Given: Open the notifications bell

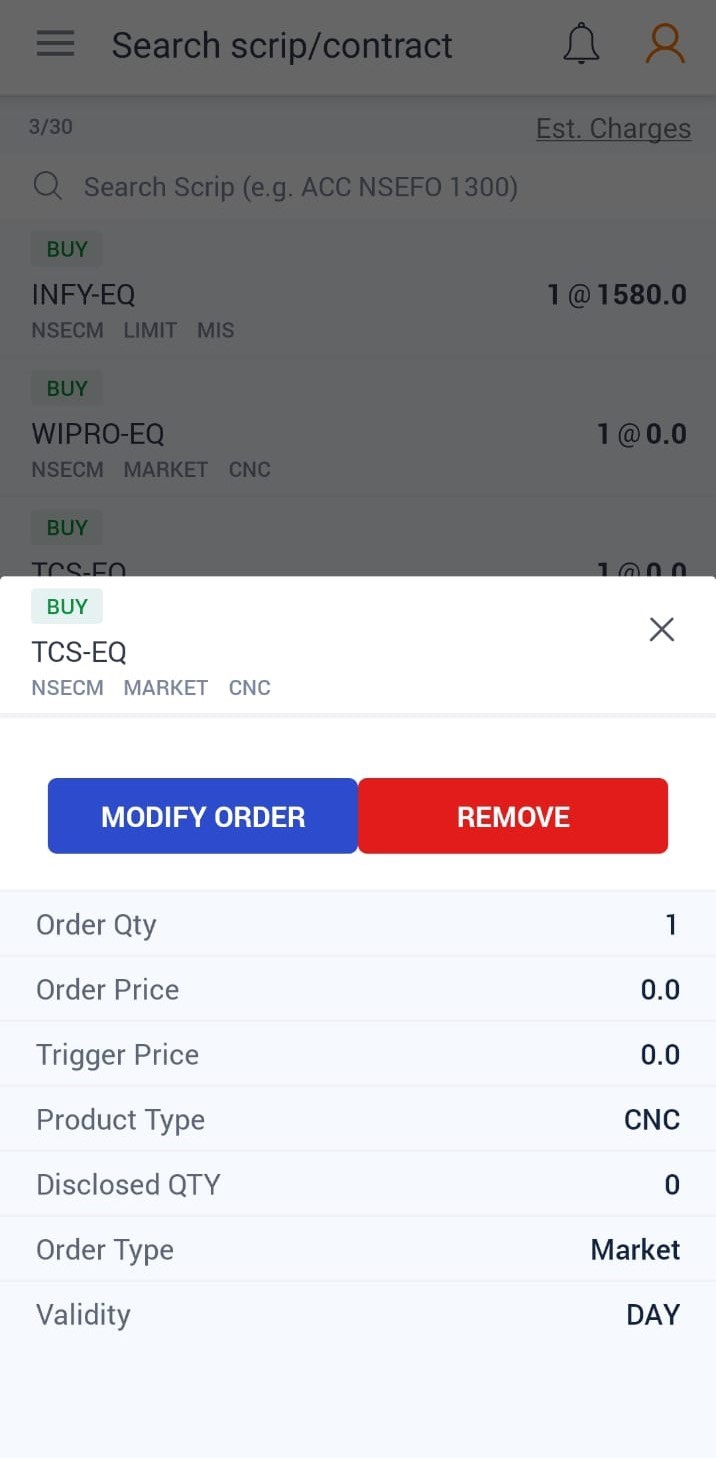Looking at the screenshot, I should pos(581,45).
